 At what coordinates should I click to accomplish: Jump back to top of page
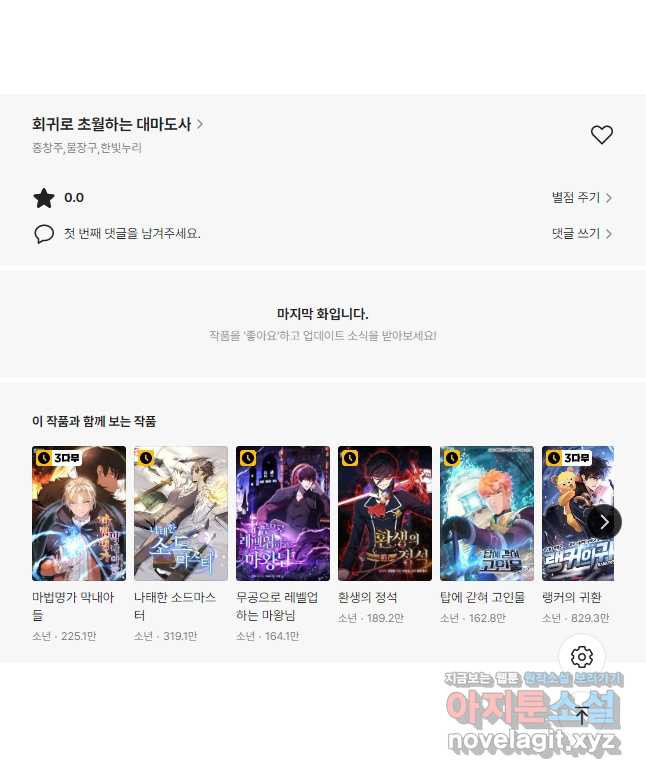click(582, 715)
